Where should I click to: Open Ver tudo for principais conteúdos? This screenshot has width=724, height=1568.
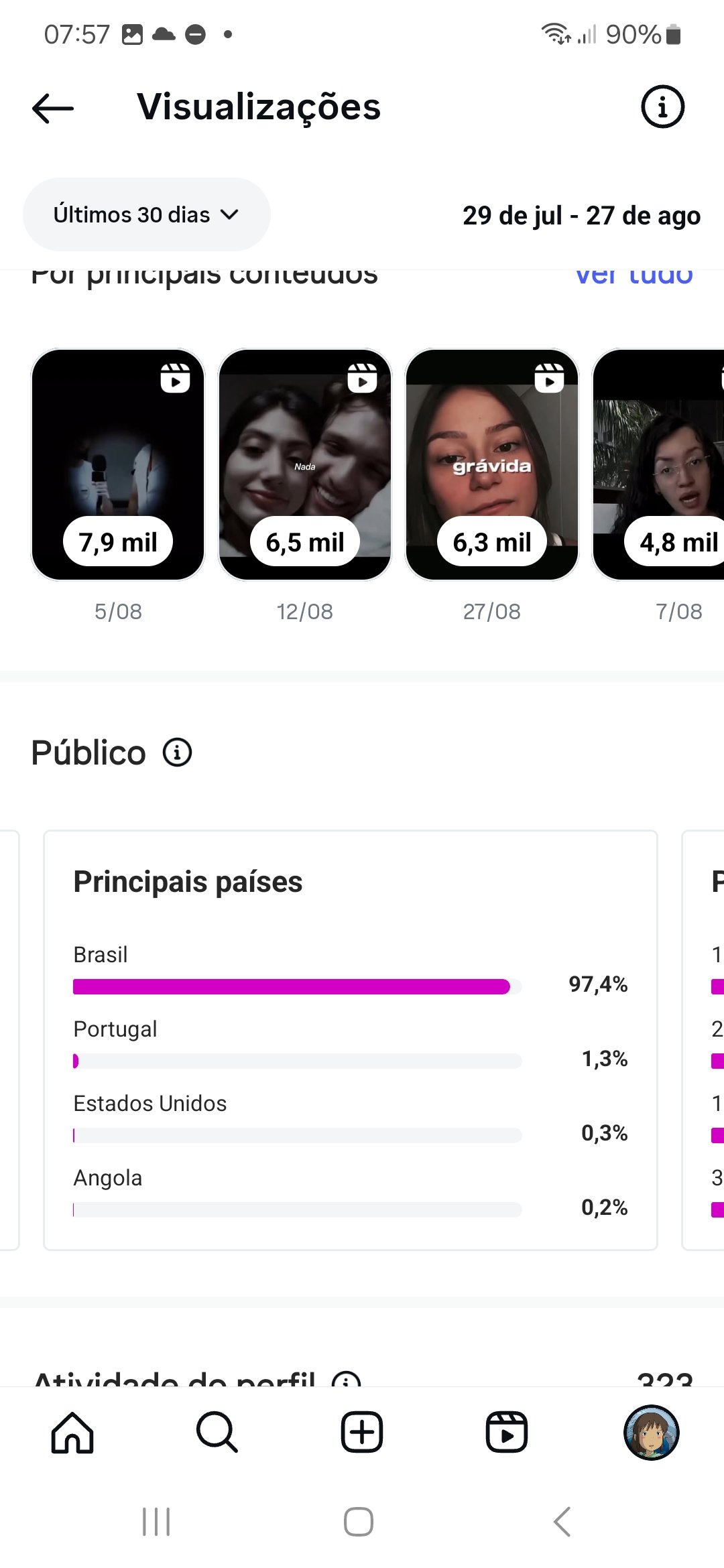(633, 276)
